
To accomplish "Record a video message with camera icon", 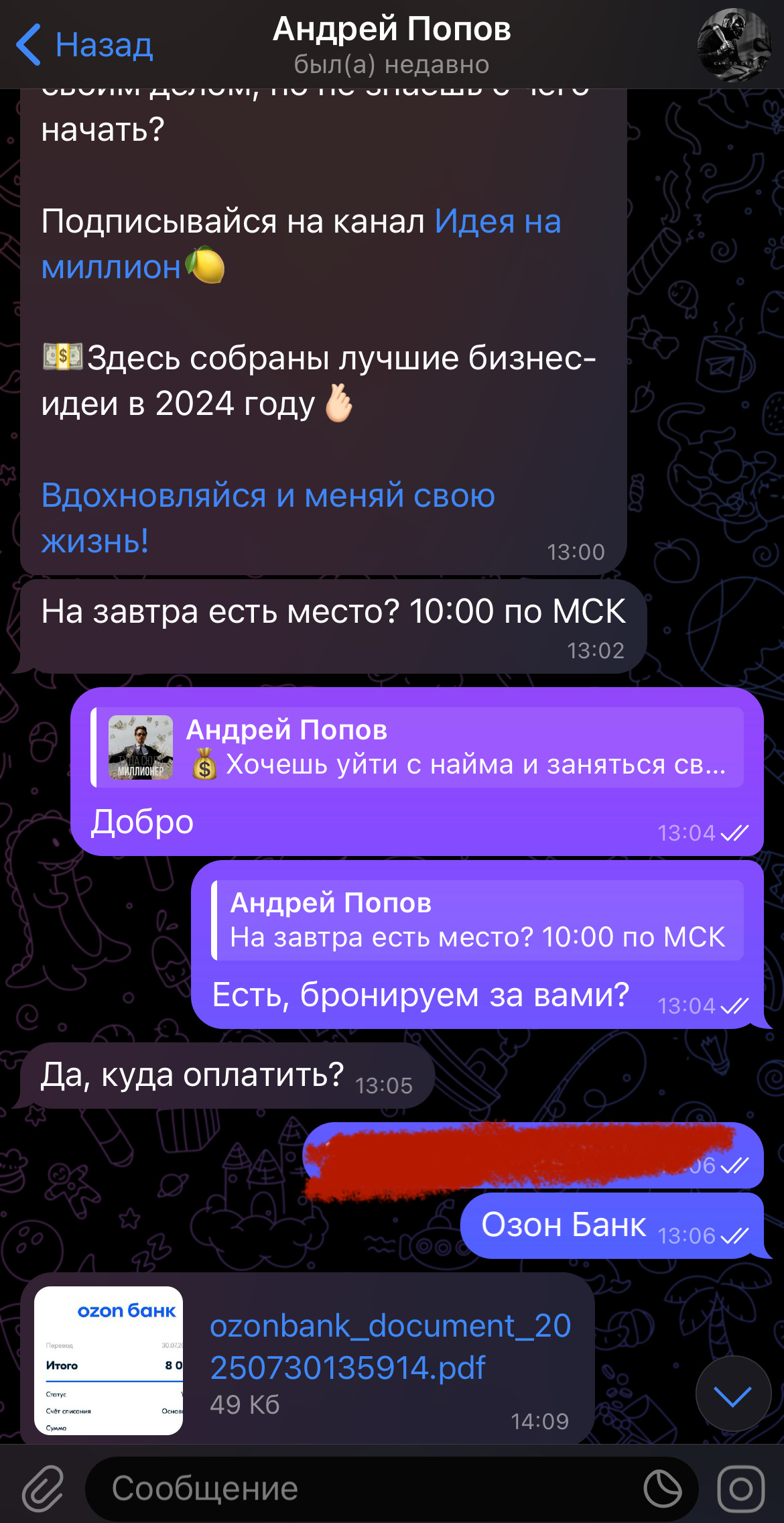I will [x=740, y=1489].
